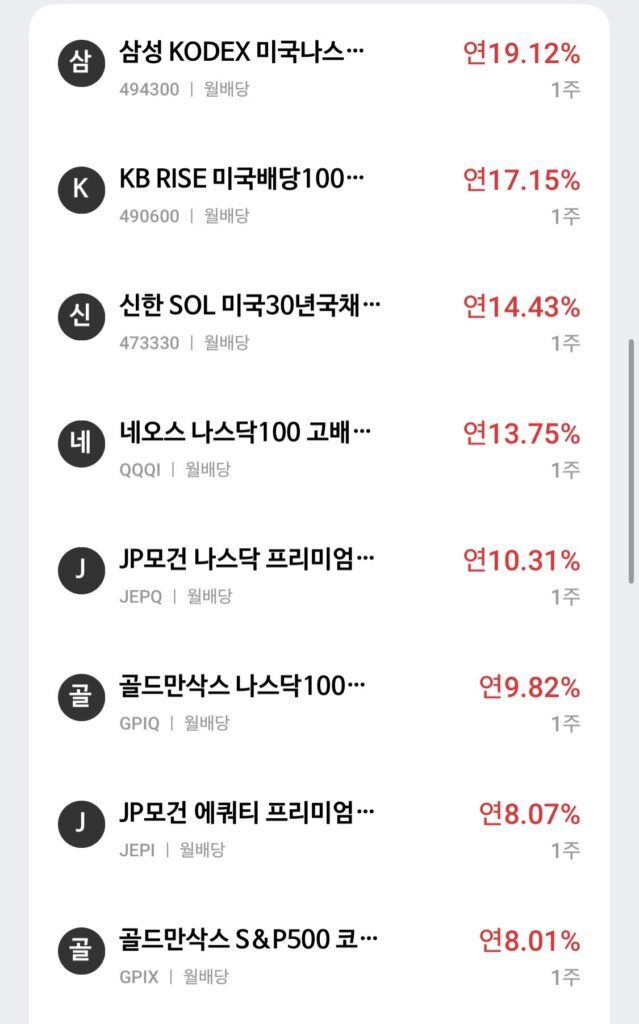Image resolution: width=639 pixels, height=1024 pixels.
Task: Tap the JP모건 에쿼티 프리미엄 (JEPI) row
Action: tap(247, 814)
